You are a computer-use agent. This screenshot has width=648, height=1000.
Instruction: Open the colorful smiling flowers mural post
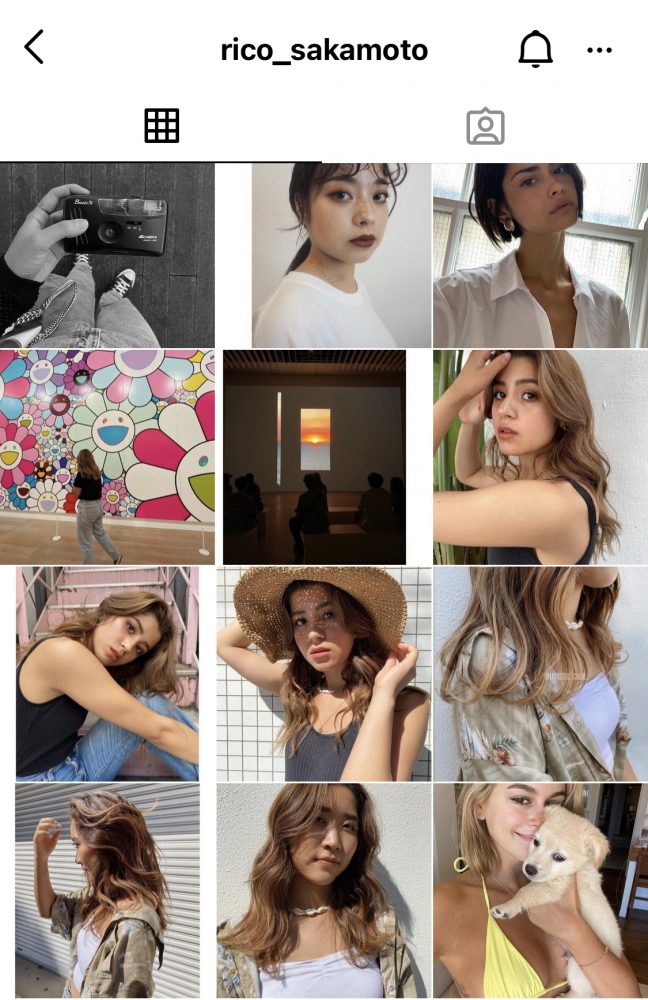(107, 456)
